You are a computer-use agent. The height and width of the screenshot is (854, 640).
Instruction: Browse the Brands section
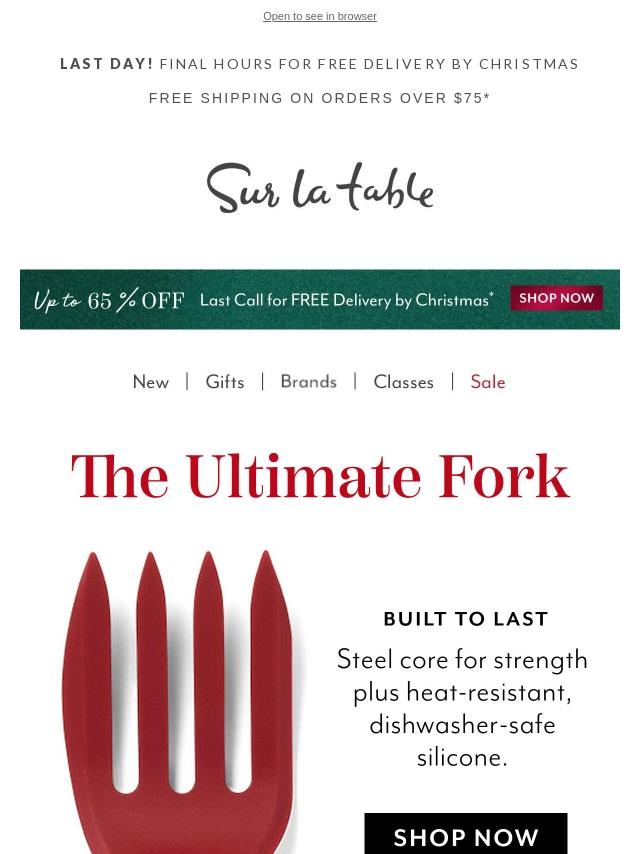pyautogui.click(x=308, y=382)
